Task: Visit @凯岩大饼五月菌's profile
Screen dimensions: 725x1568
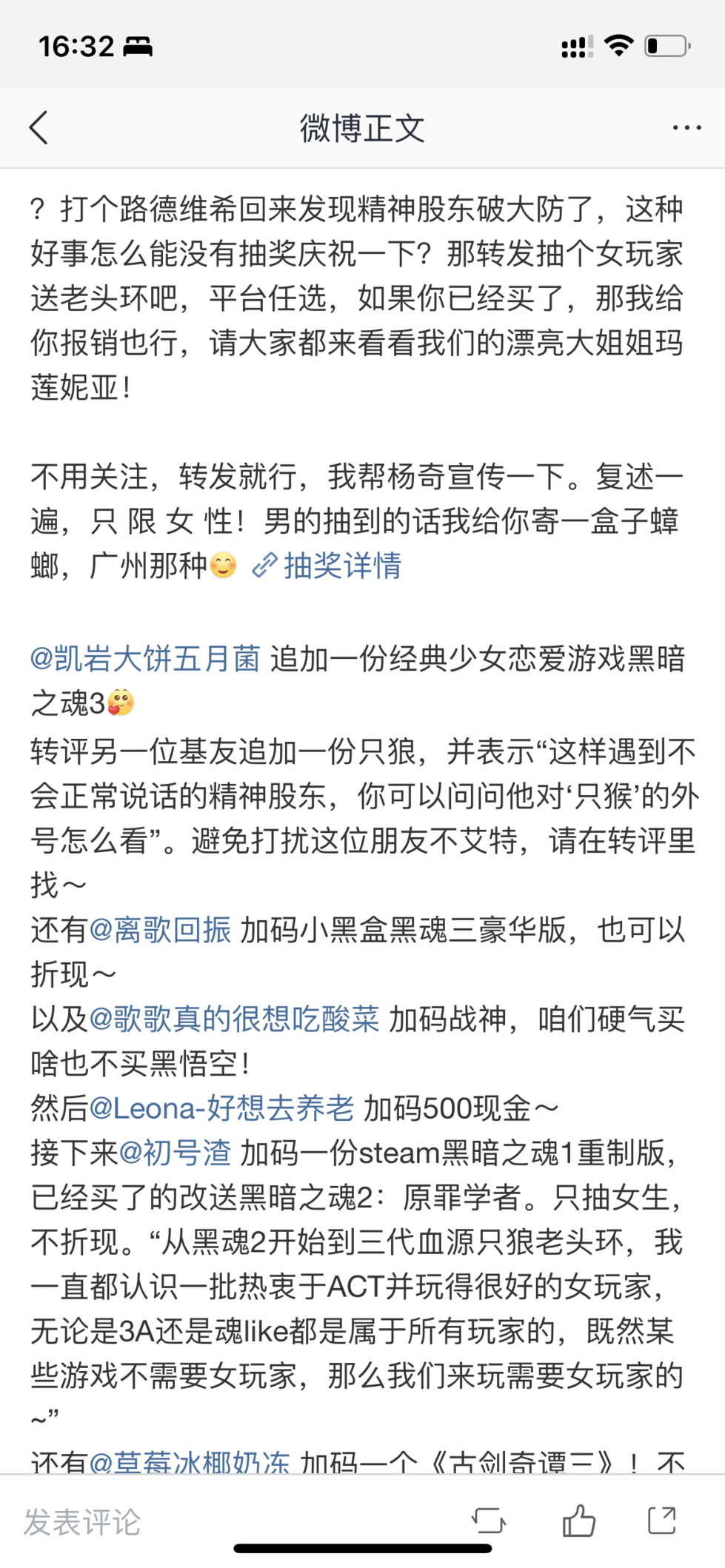Action: tap(145, 658)
